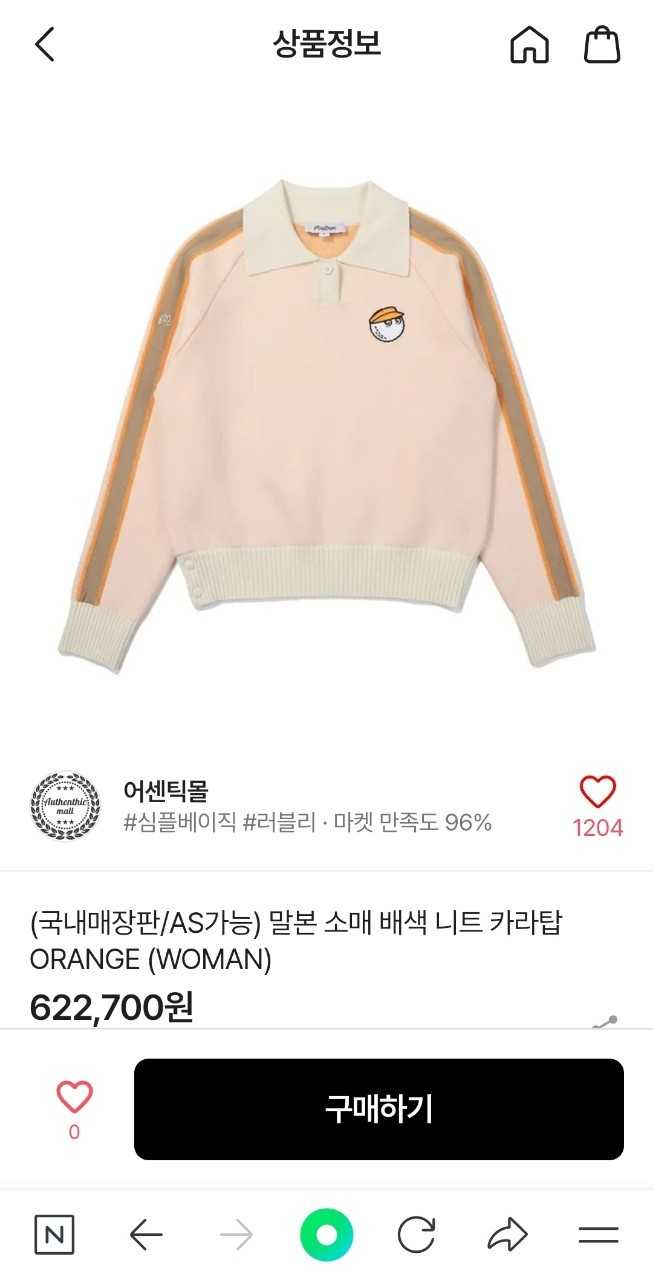The image size is (653, 1280).
Task: Share this page from browser toolbar
Action: pyautogui.click(x=507, y=1235)
